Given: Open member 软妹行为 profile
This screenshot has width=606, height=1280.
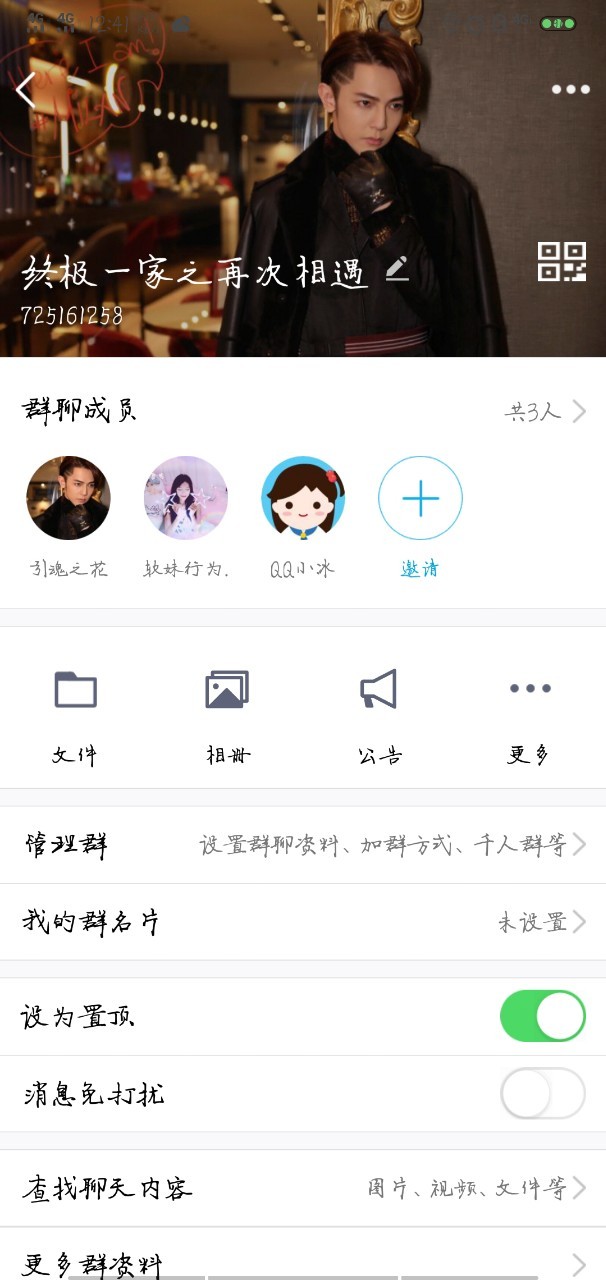Looking at the screenshot, I should 186,499.
